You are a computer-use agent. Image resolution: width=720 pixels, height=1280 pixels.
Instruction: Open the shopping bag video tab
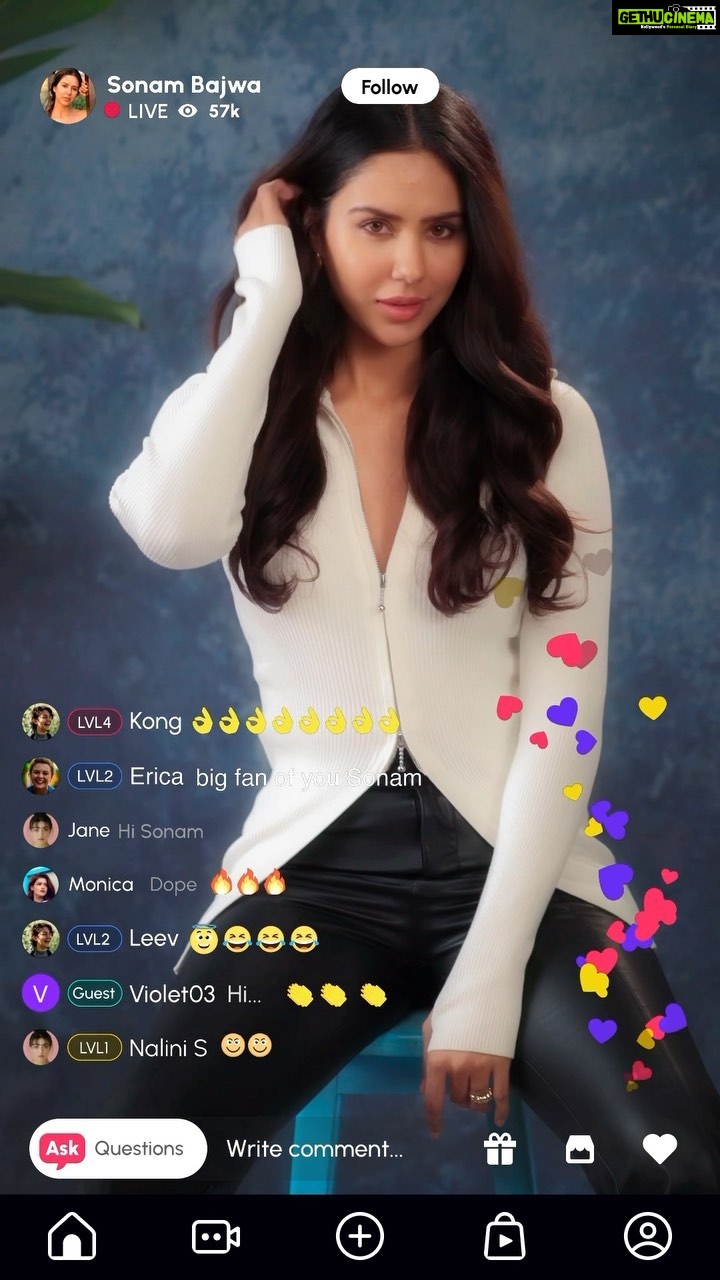point(504,1238)
